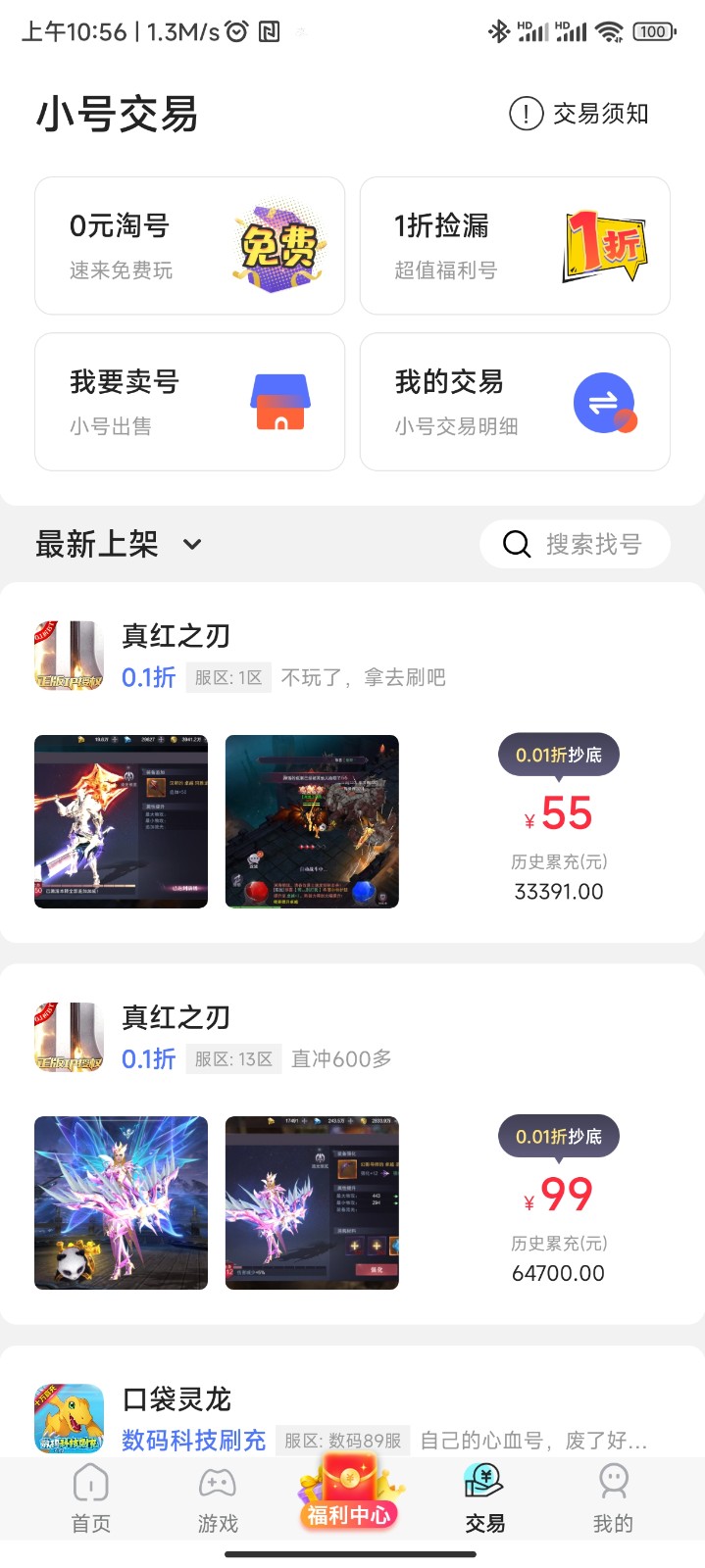This screenshot has height=1568, width=705.
Task: Open the 交易须知 trading notice
Action: [x=579, y=114]
